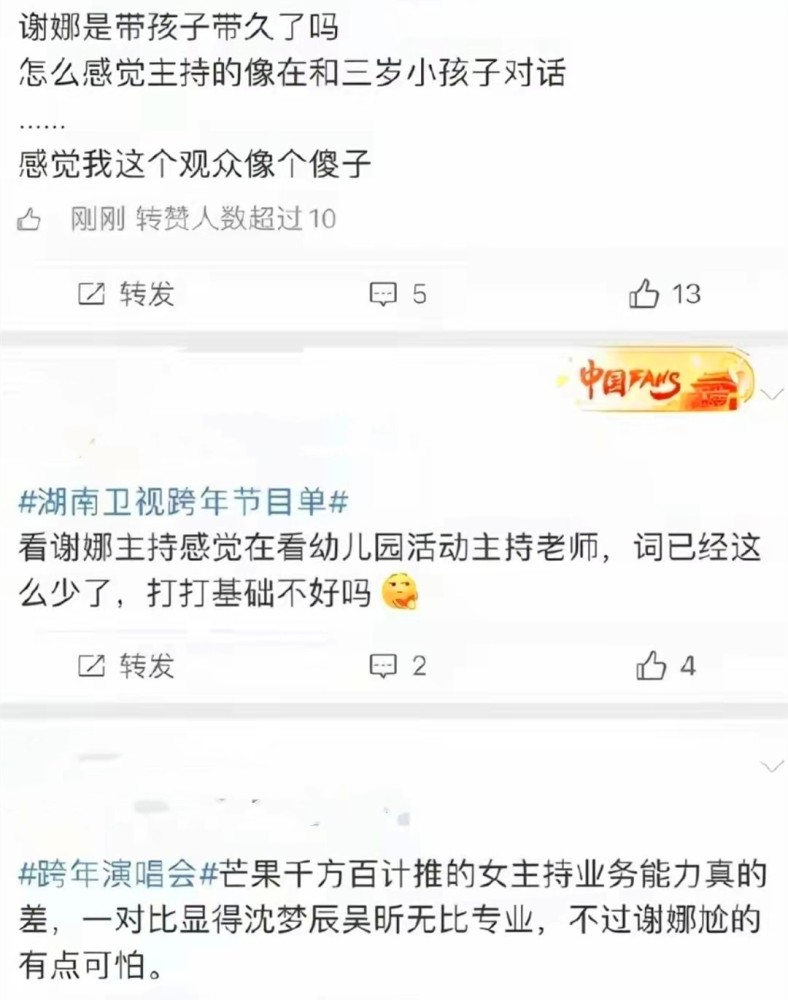Open the 5 comments on first post

tap(399, 294)
